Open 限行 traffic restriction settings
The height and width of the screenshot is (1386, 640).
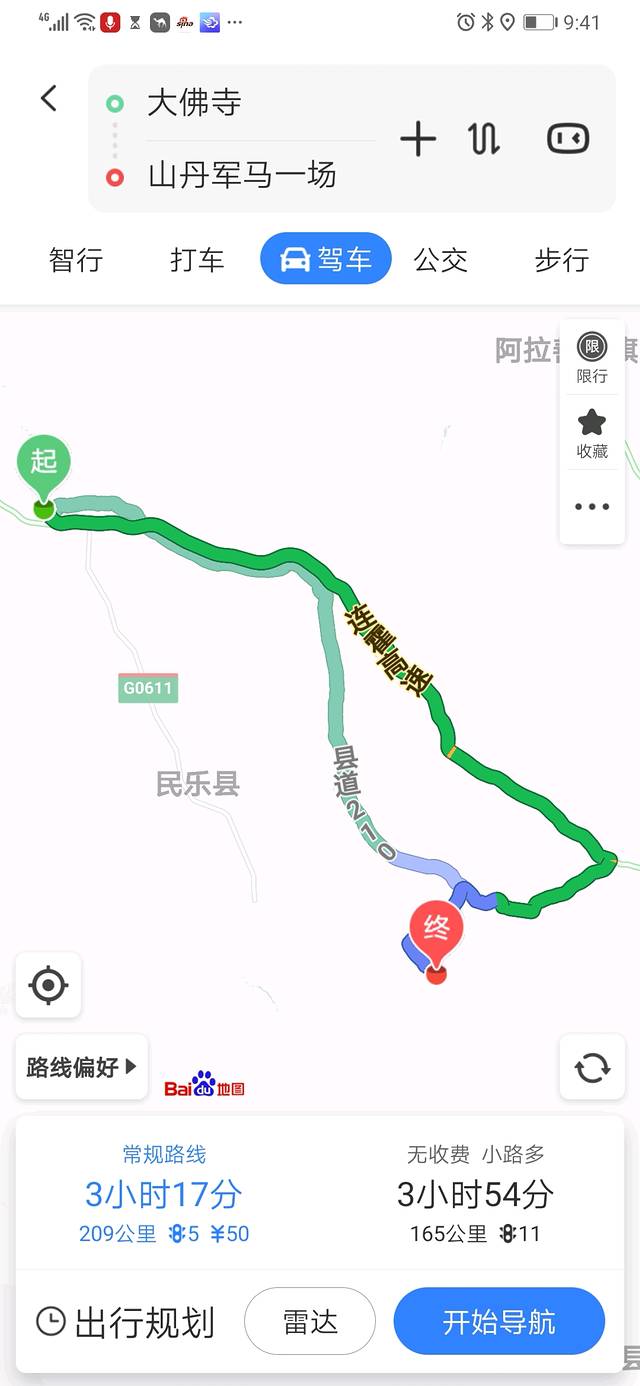[592, 358]
